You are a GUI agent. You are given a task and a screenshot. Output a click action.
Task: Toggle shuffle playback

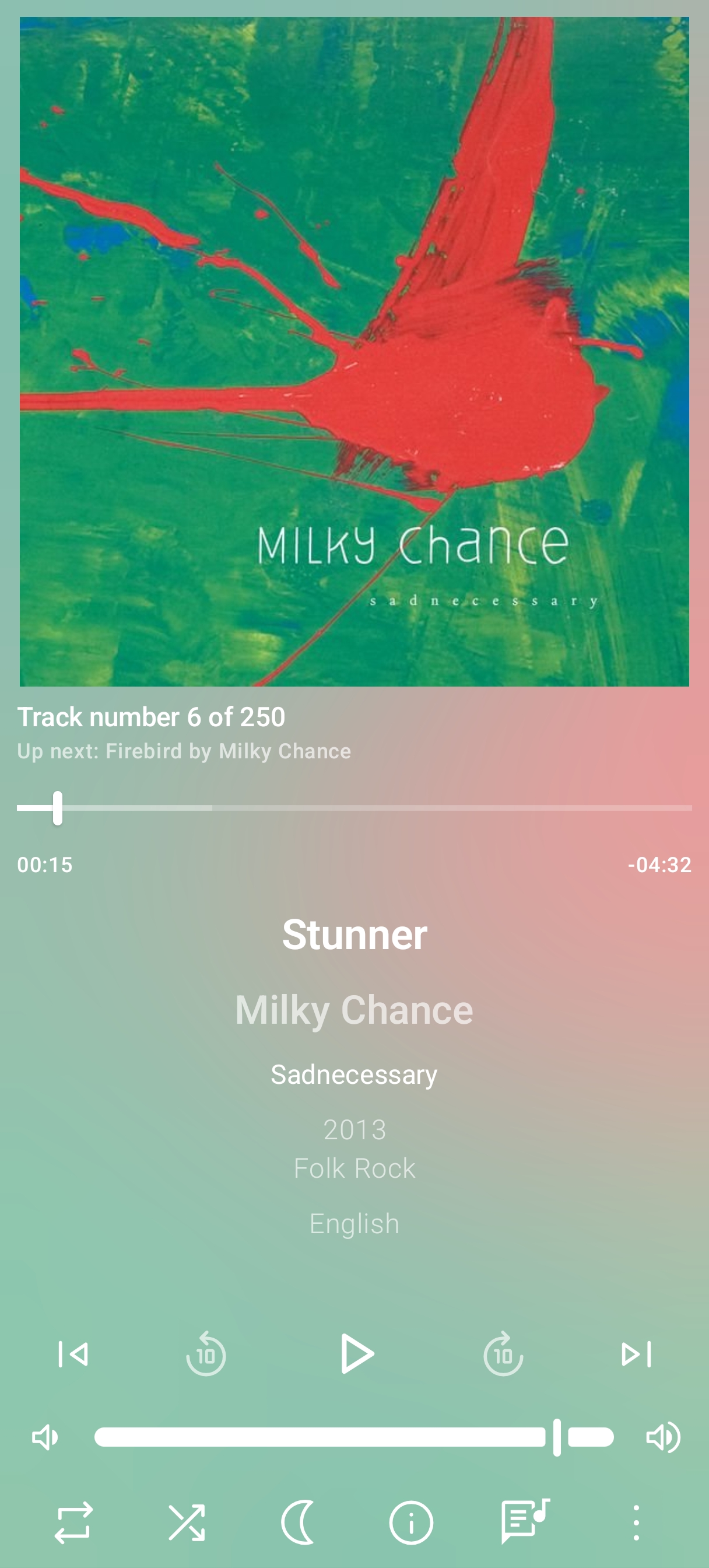tap(186, 1522)
